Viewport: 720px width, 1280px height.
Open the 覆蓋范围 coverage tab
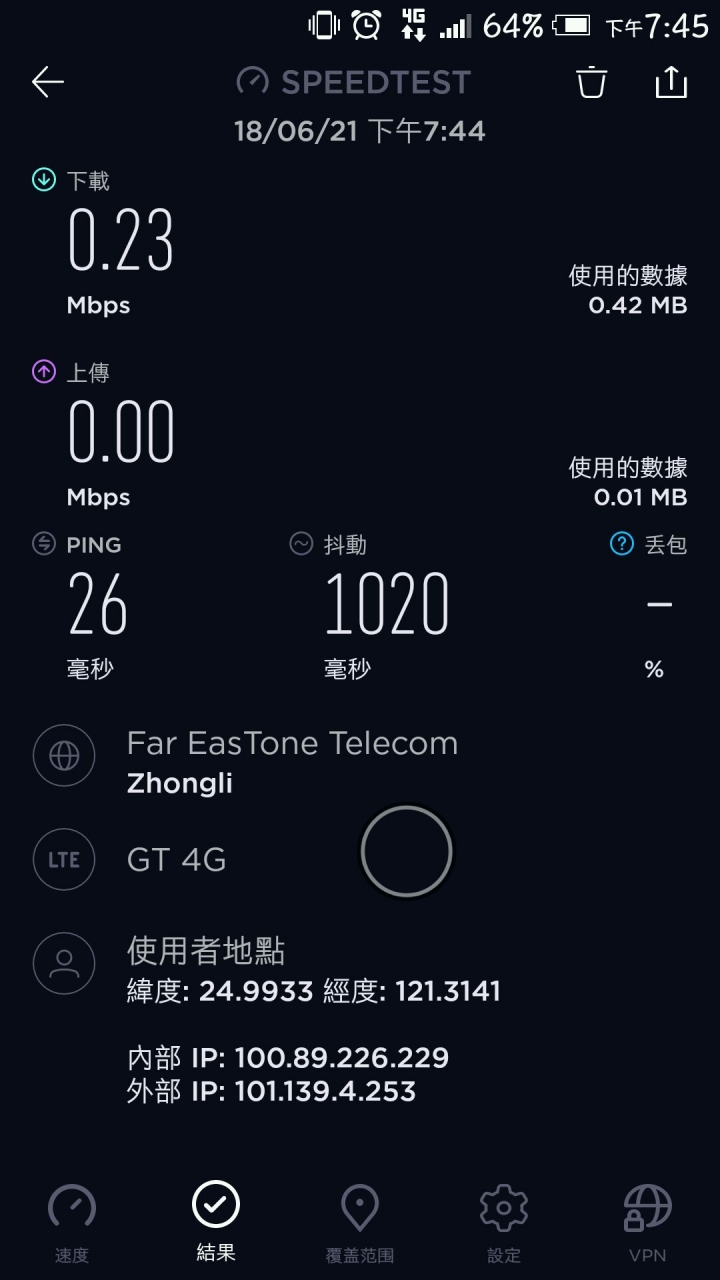(360, 1222)
